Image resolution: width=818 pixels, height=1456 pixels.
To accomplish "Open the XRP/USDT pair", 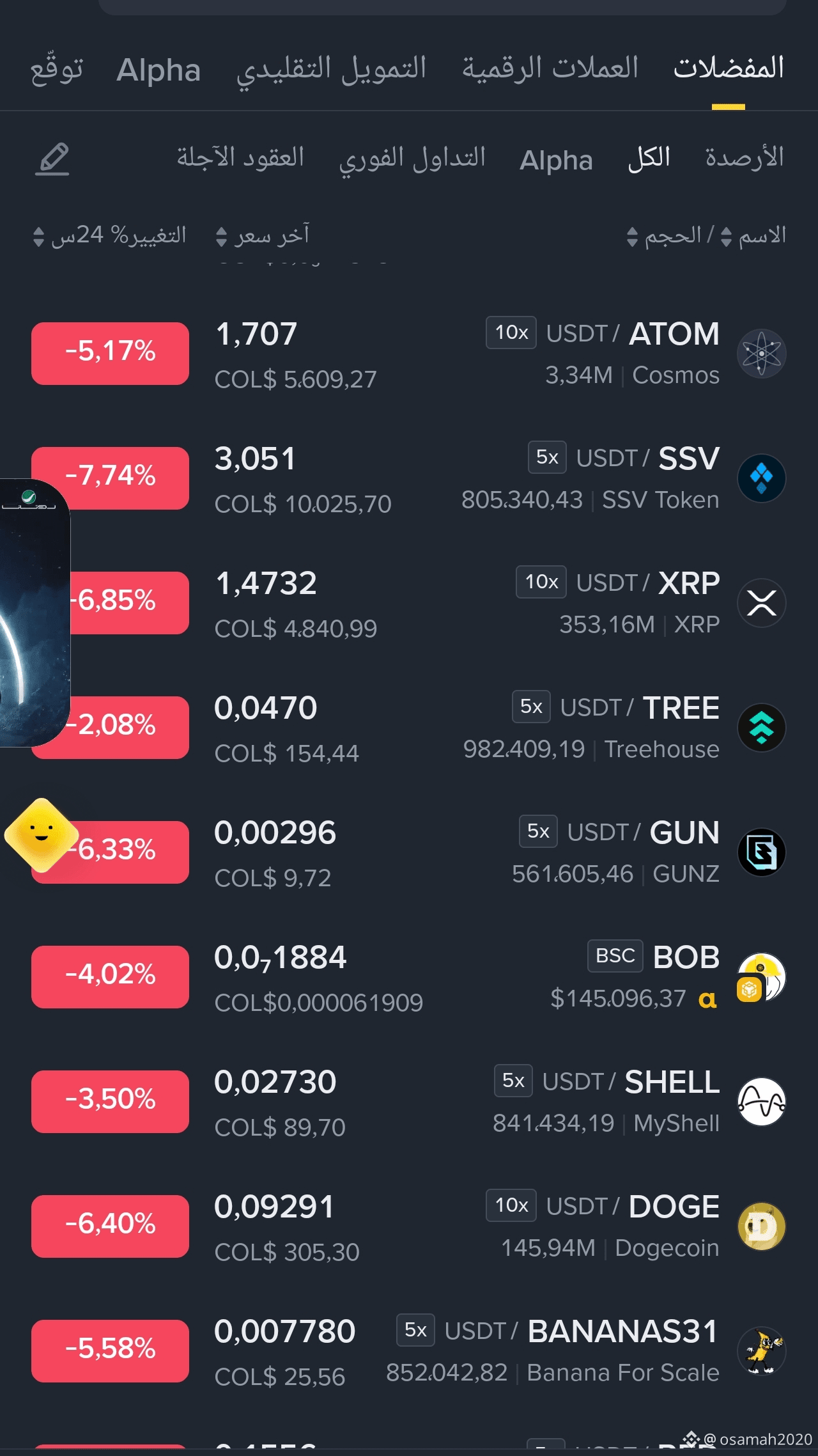I will (409, 603).
